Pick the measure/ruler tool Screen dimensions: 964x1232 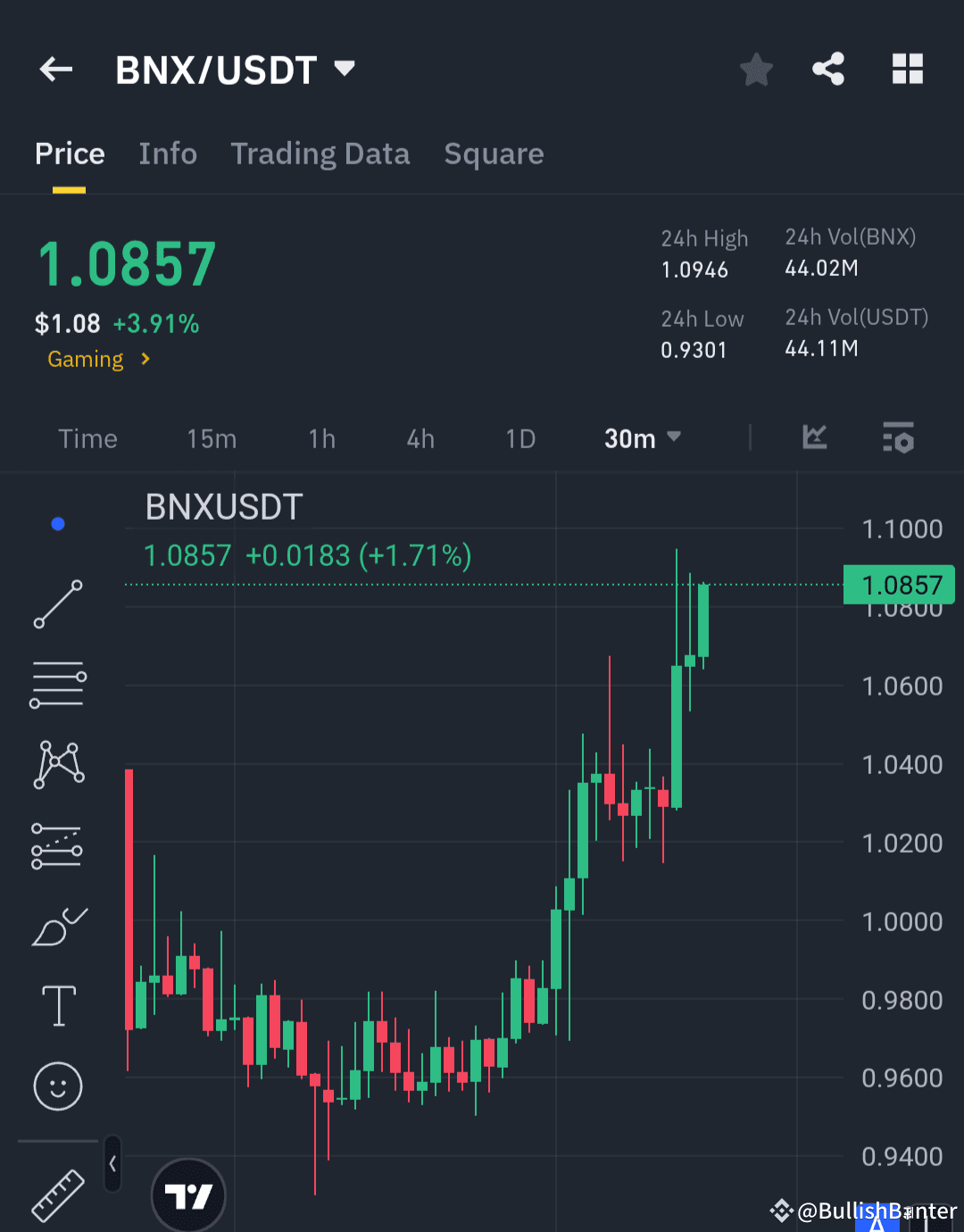pos(58,1195)
